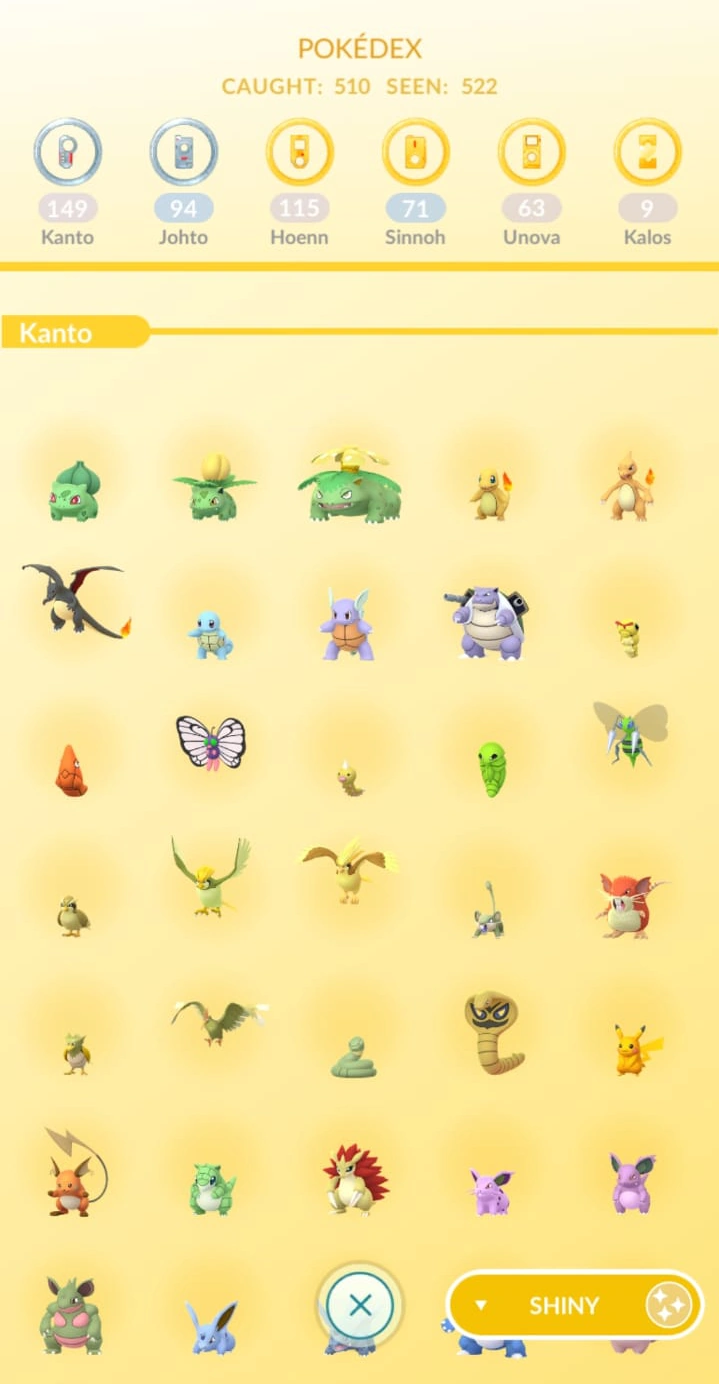Jump to the Johto region
Image resolution: width=719 pixels, height=1384 pixels.
pyautogui.click(x=184, y=153)
